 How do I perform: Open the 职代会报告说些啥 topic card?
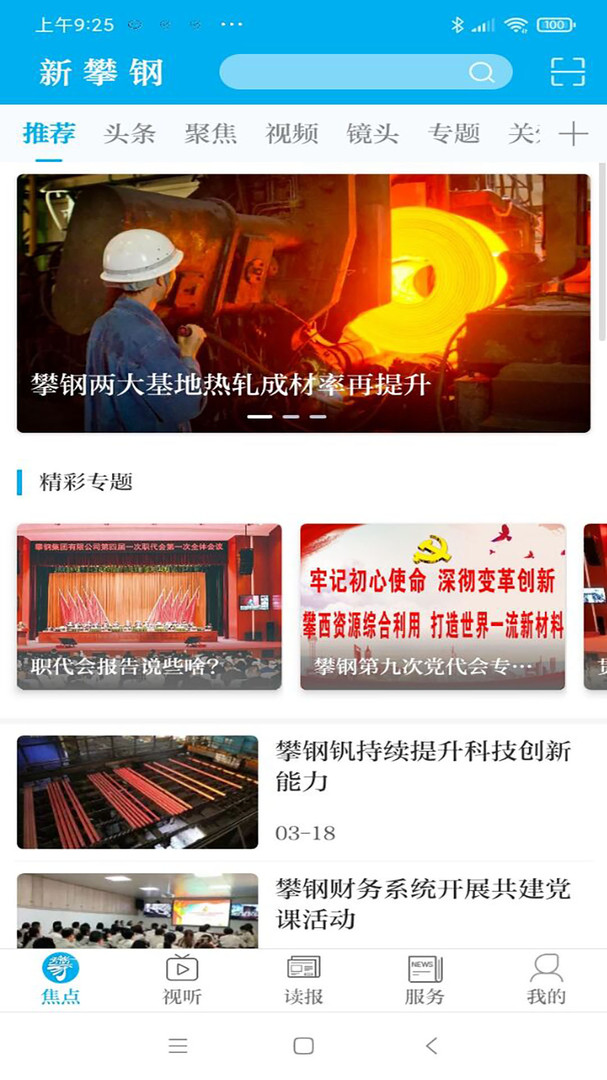coord(149,606)
